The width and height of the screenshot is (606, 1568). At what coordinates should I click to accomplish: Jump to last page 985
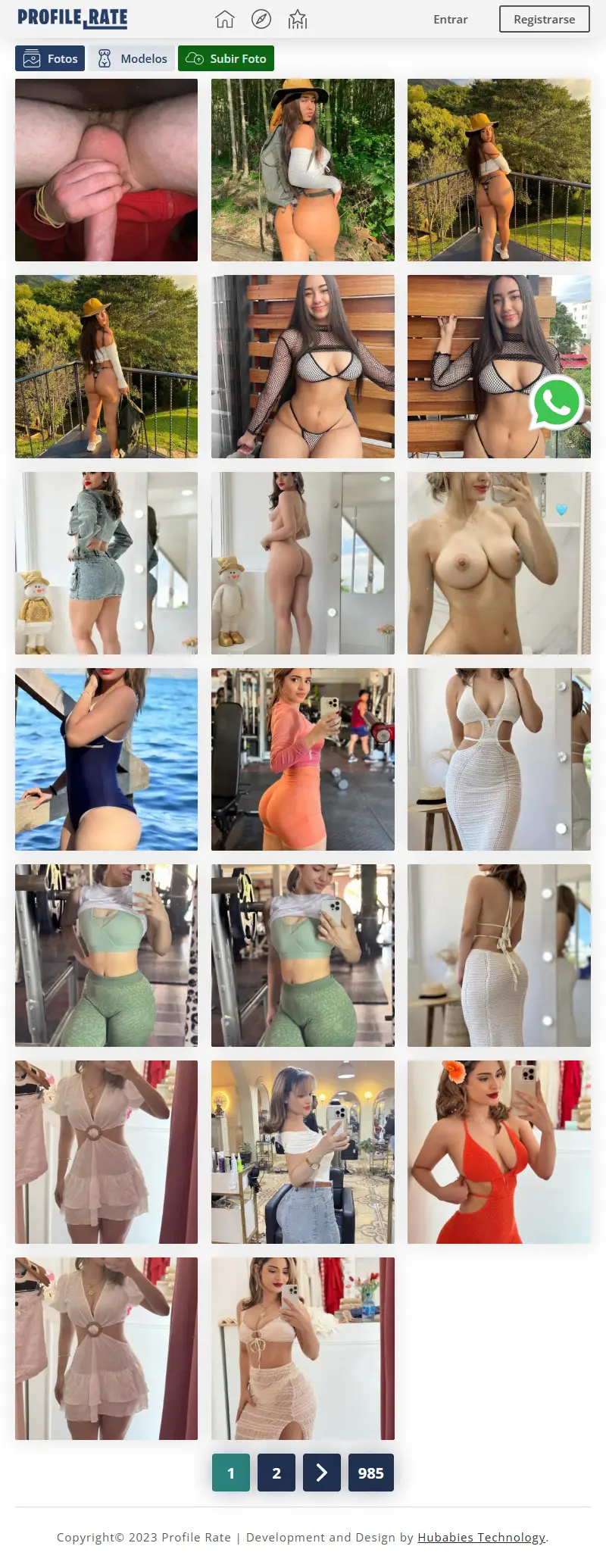click(370, 1473)
